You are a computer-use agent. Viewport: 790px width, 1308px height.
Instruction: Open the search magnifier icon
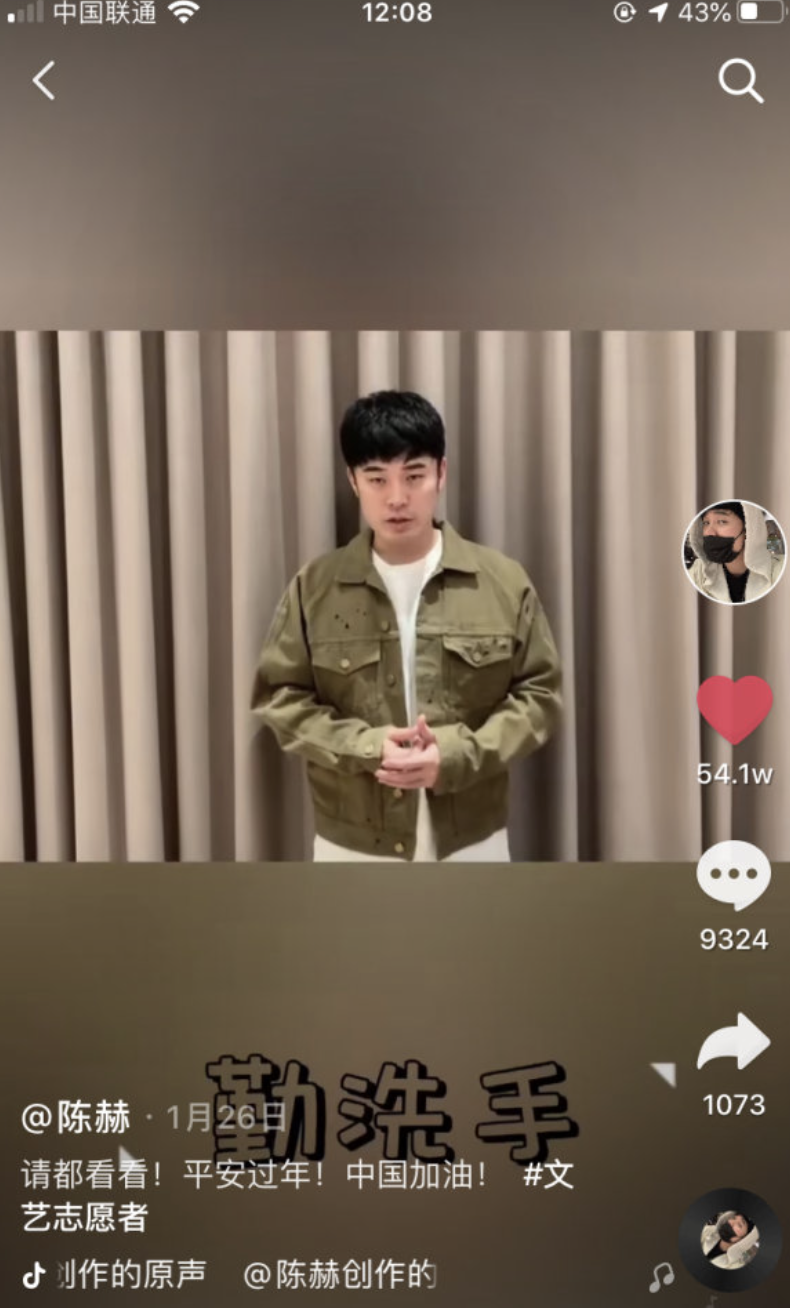point(741,81)
